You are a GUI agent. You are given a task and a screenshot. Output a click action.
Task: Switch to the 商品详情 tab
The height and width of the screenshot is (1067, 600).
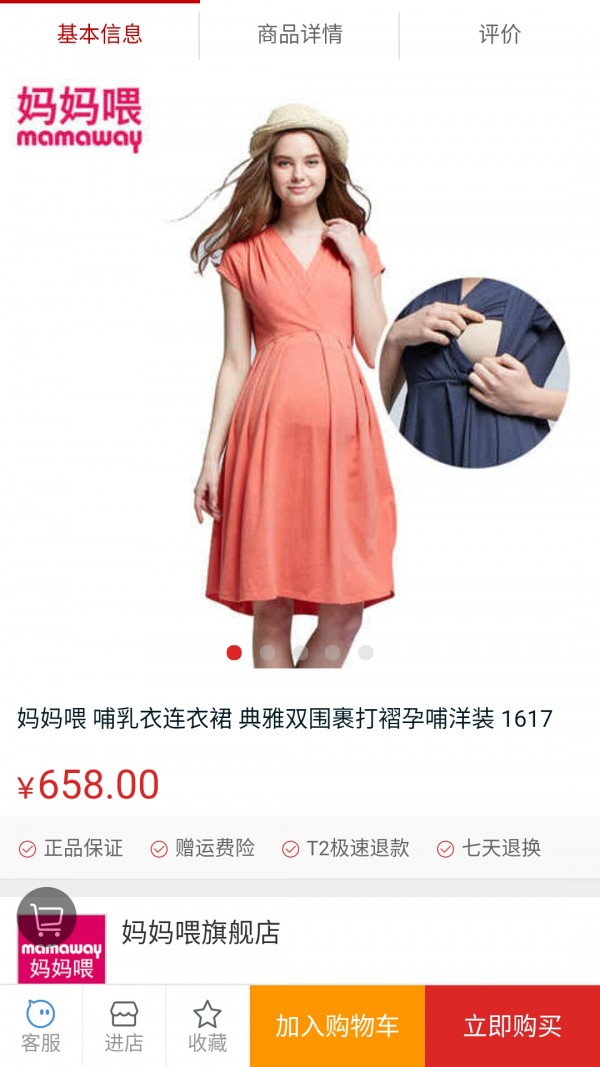point(300,34)
